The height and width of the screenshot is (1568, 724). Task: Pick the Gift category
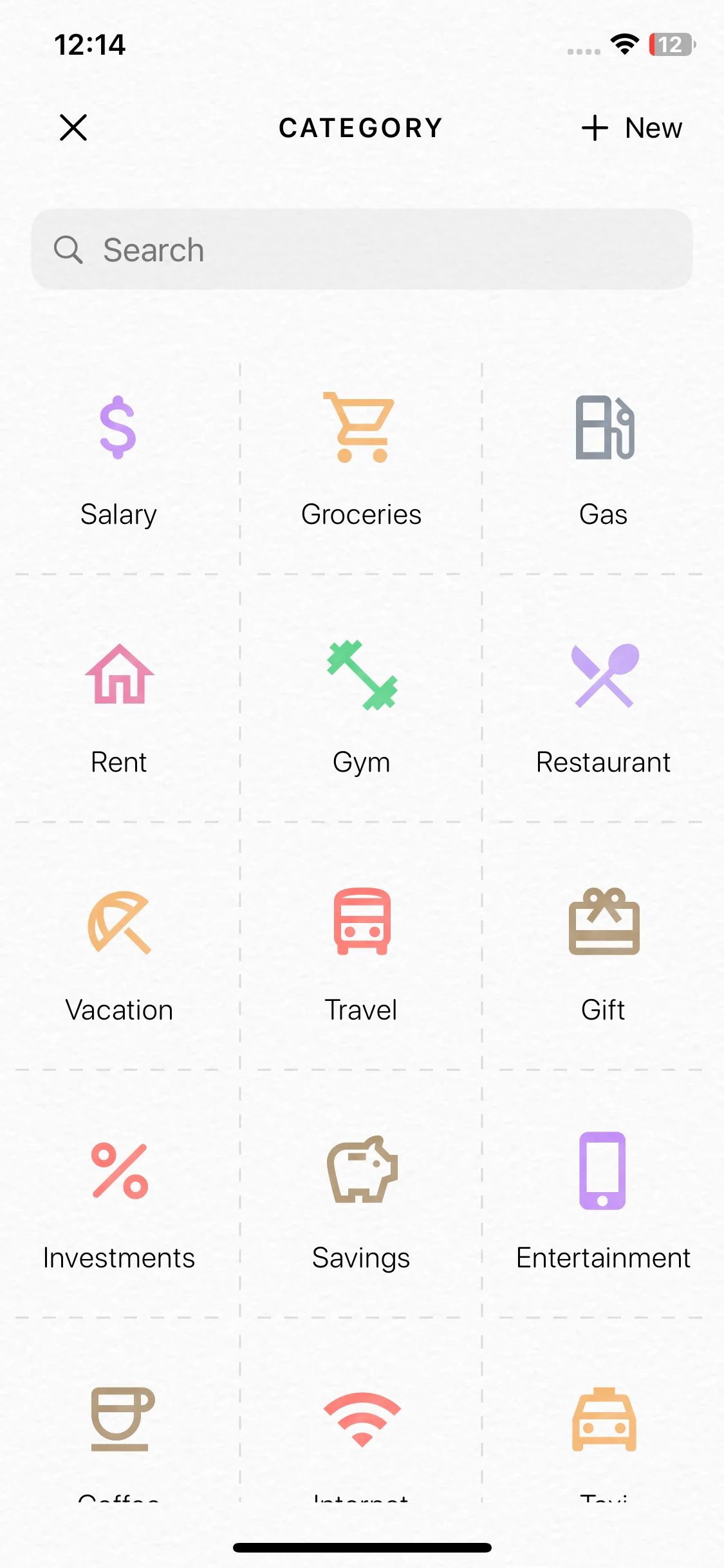pyautogui.click(x=604, y=956)
